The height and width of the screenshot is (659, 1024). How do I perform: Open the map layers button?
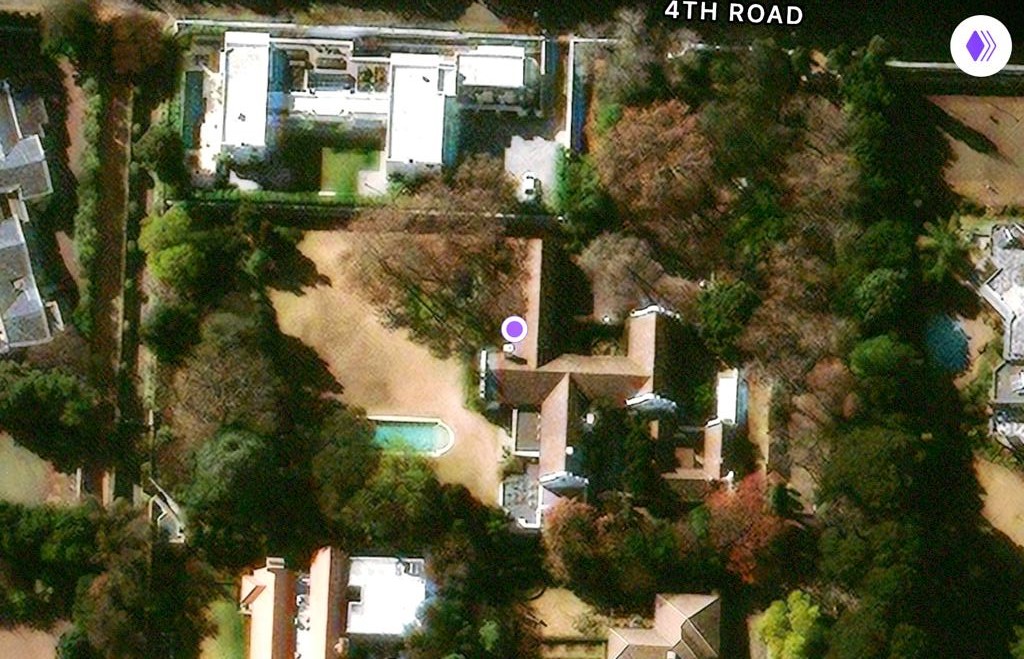(980, 46)
